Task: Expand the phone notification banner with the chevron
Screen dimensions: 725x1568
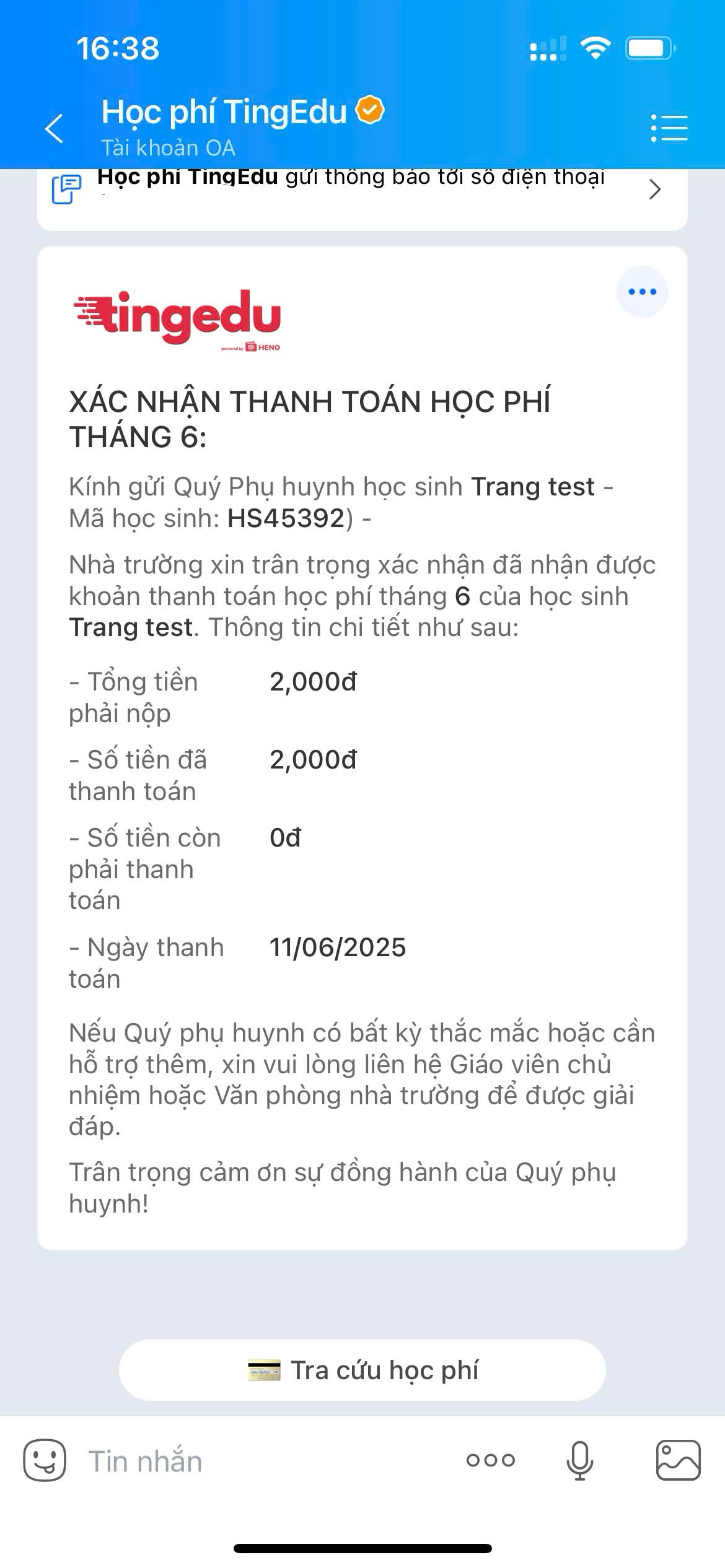Action: (654, 190)
